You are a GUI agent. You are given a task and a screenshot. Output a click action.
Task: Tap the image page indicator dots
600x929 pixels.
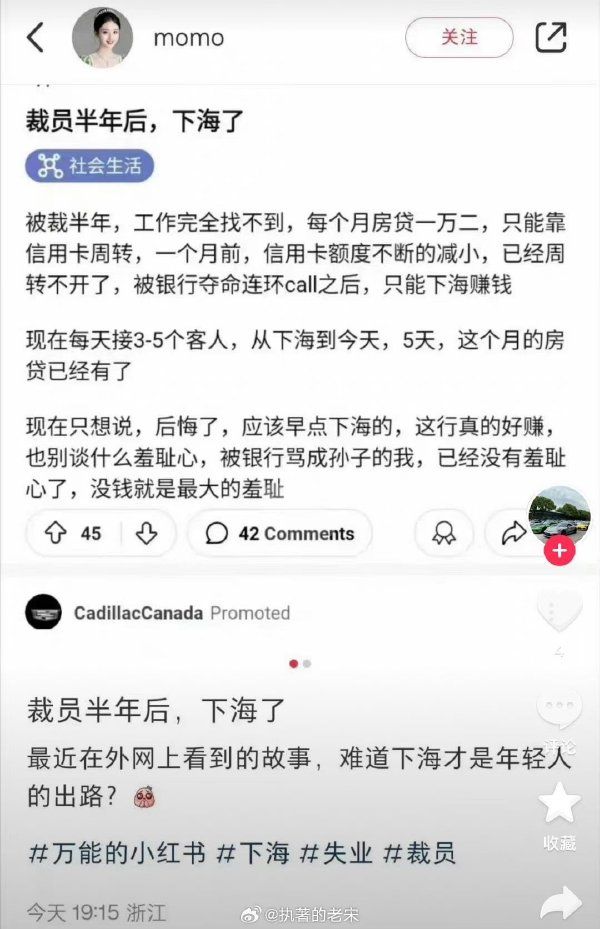point(300,664)
